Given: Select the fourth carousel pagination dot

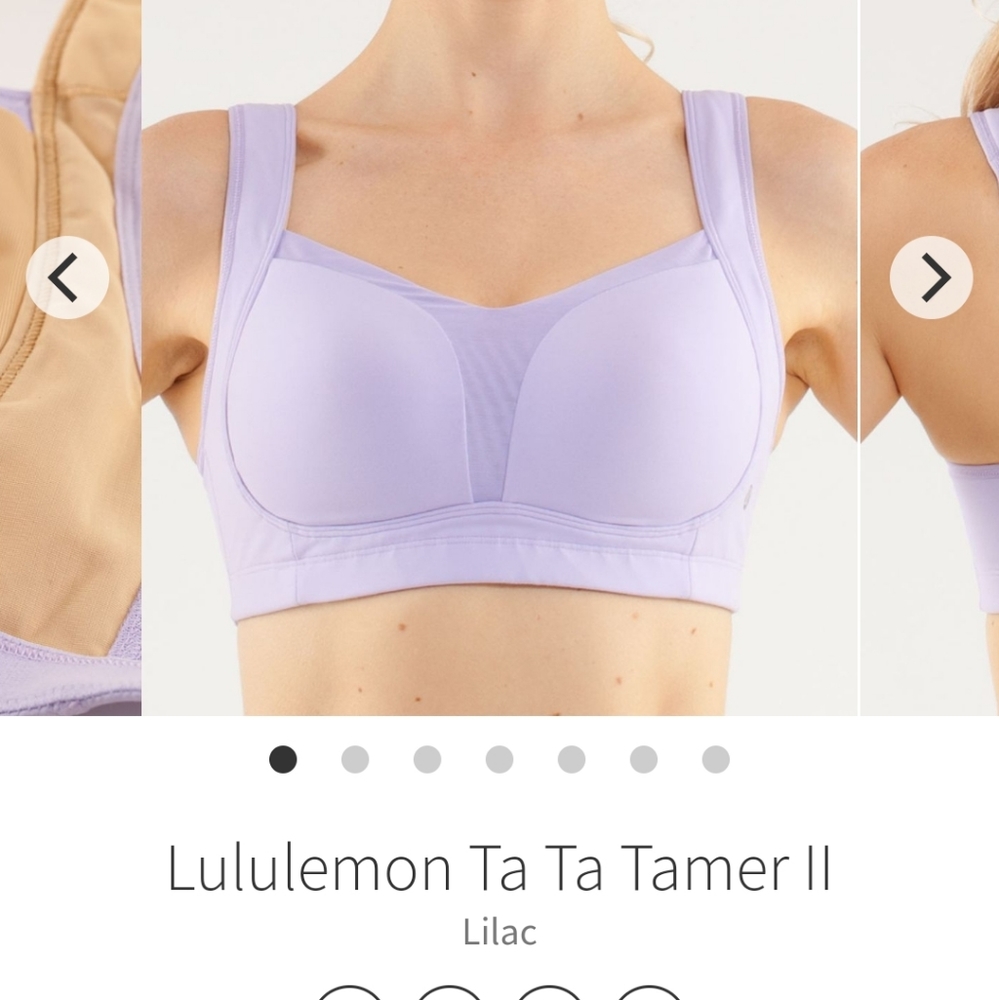Looking at the screenshot, I should [500, 761].
